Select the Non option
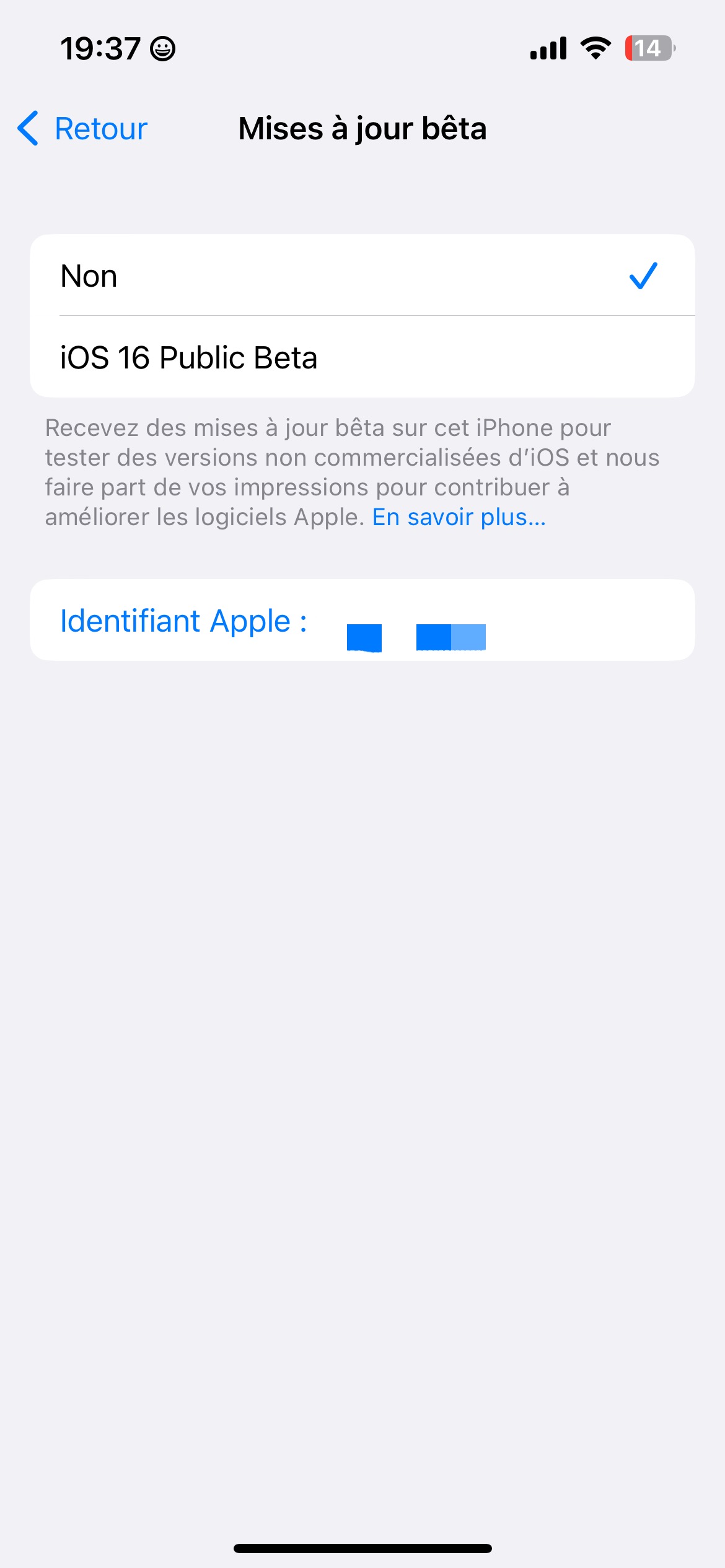 [362, 276]
